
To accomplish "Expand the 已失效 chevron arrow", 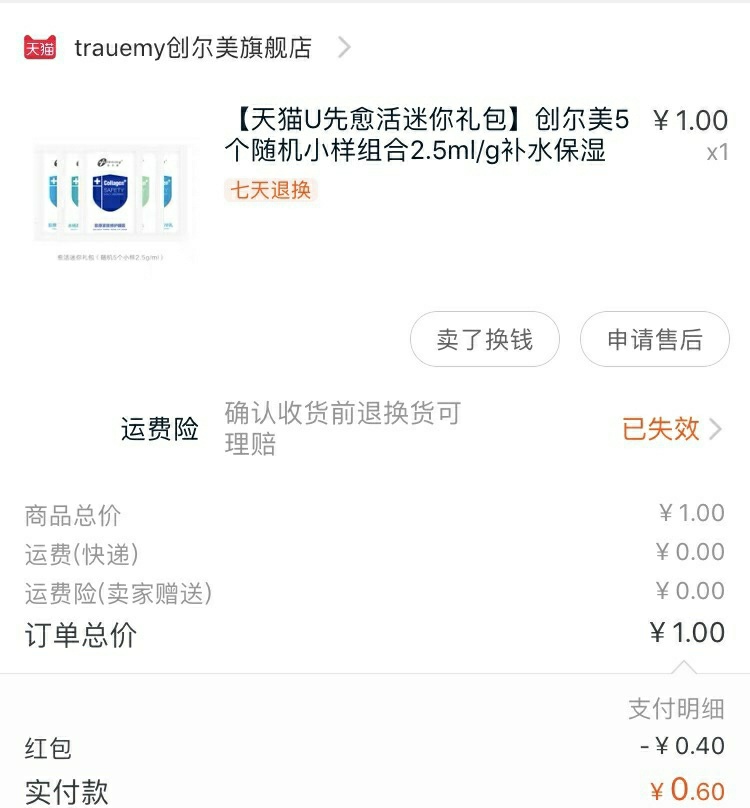I will click(x=716, y=428).
